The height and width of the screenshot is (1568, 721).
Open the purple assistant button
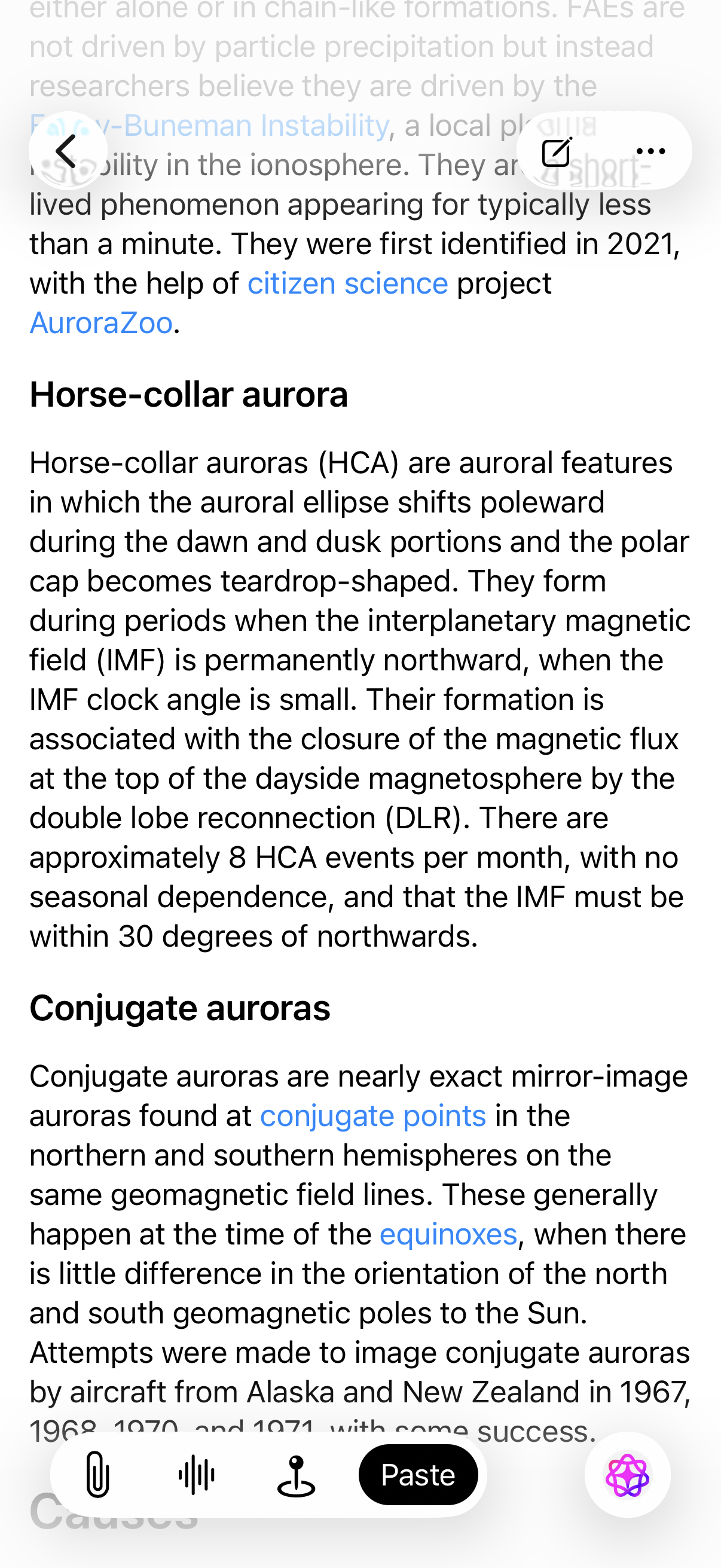(x=627, y=1475)
